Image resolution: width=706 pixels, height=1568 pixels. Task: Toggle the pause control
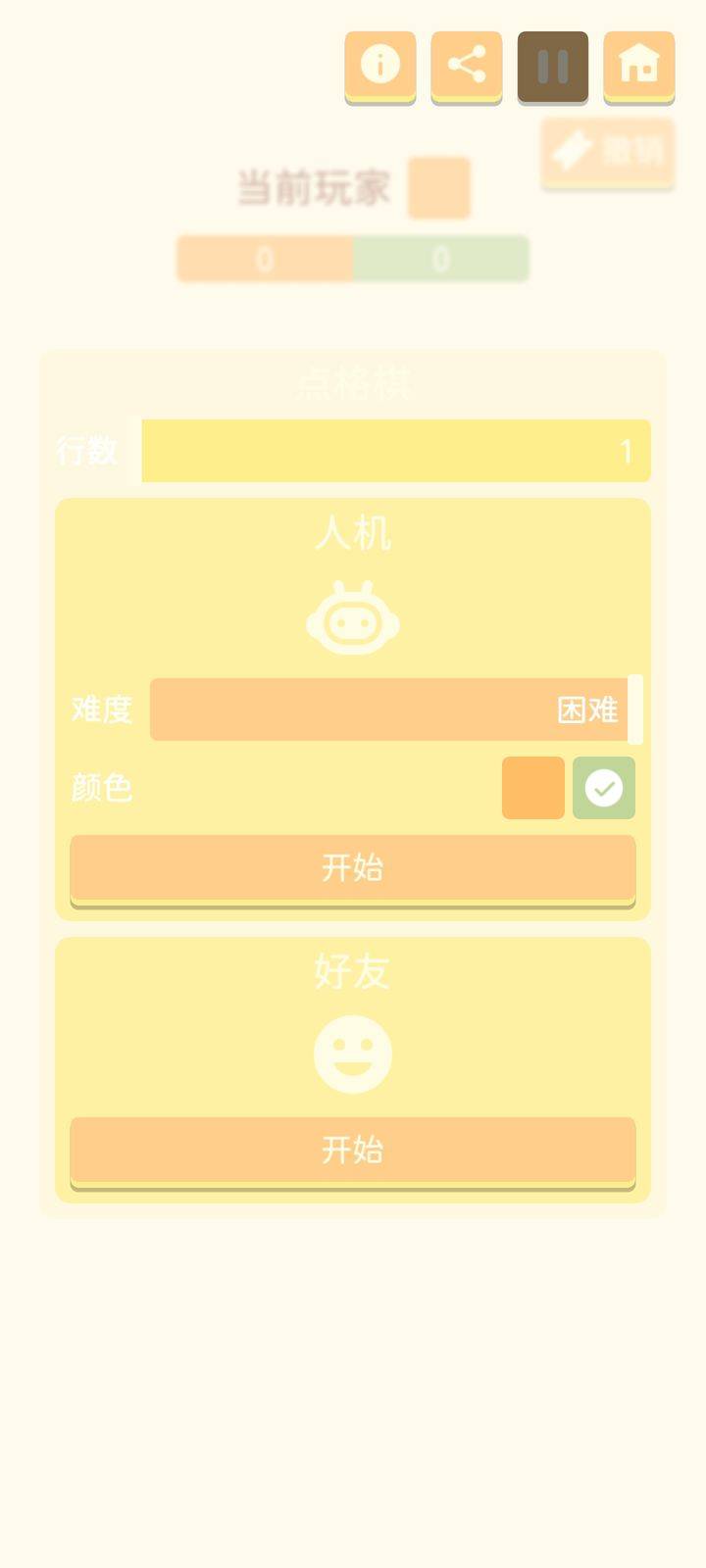tap(552, 65)
